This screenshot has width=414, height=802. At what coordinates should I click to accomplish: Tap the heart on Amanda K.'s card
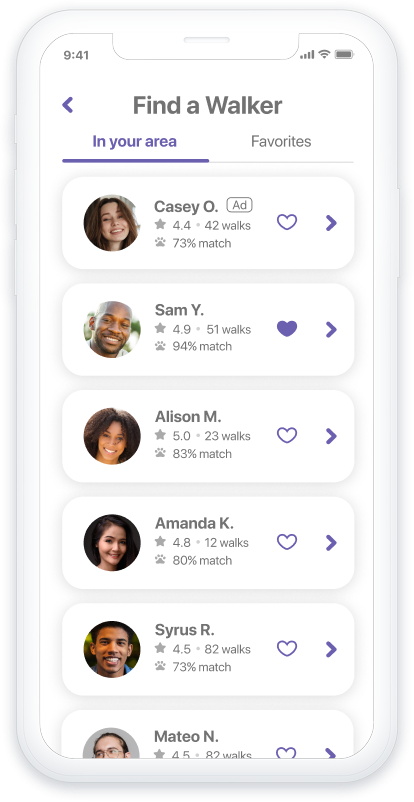click(287, 542)
